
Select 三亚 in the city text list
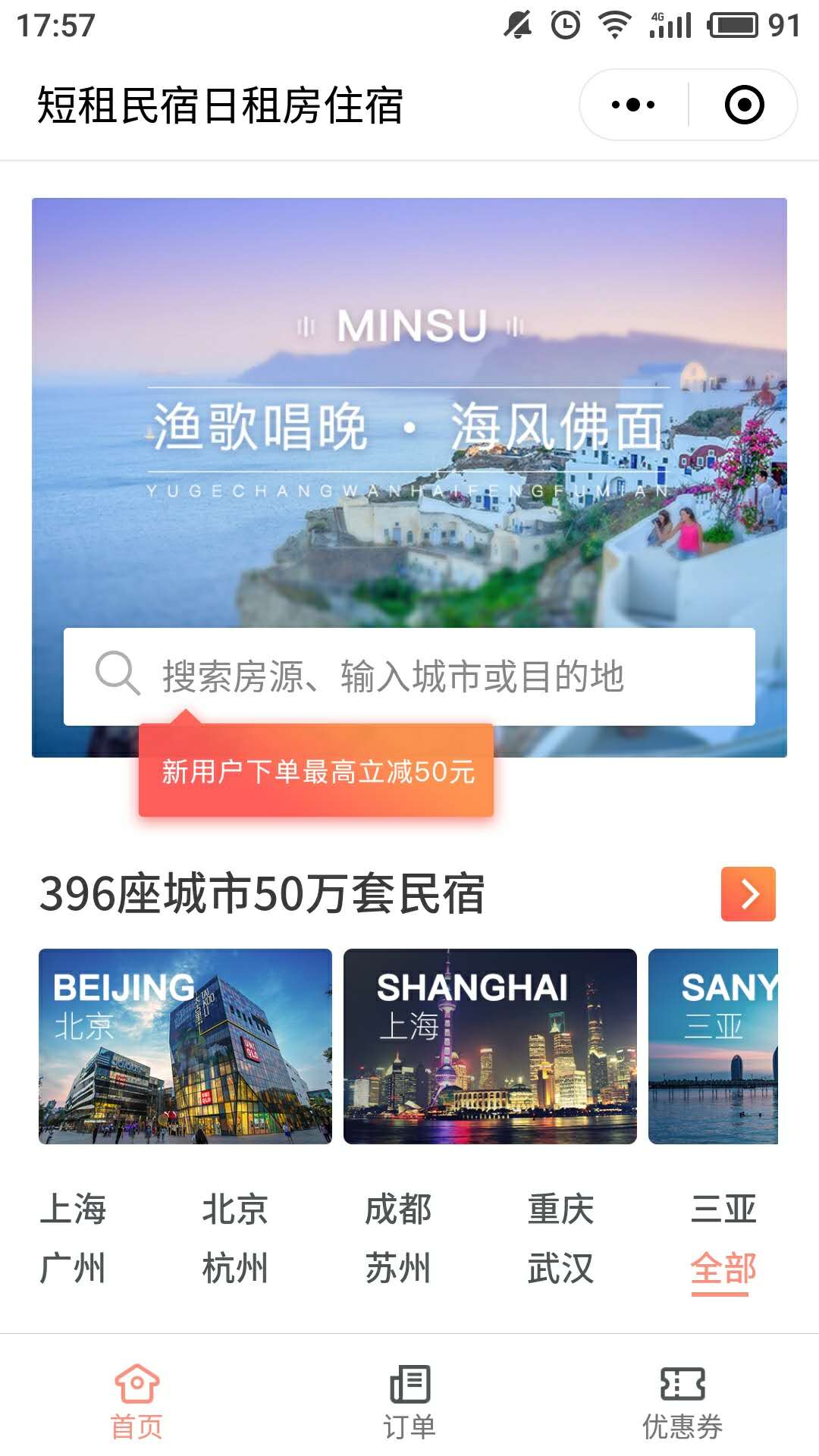tap(723, 1209)
